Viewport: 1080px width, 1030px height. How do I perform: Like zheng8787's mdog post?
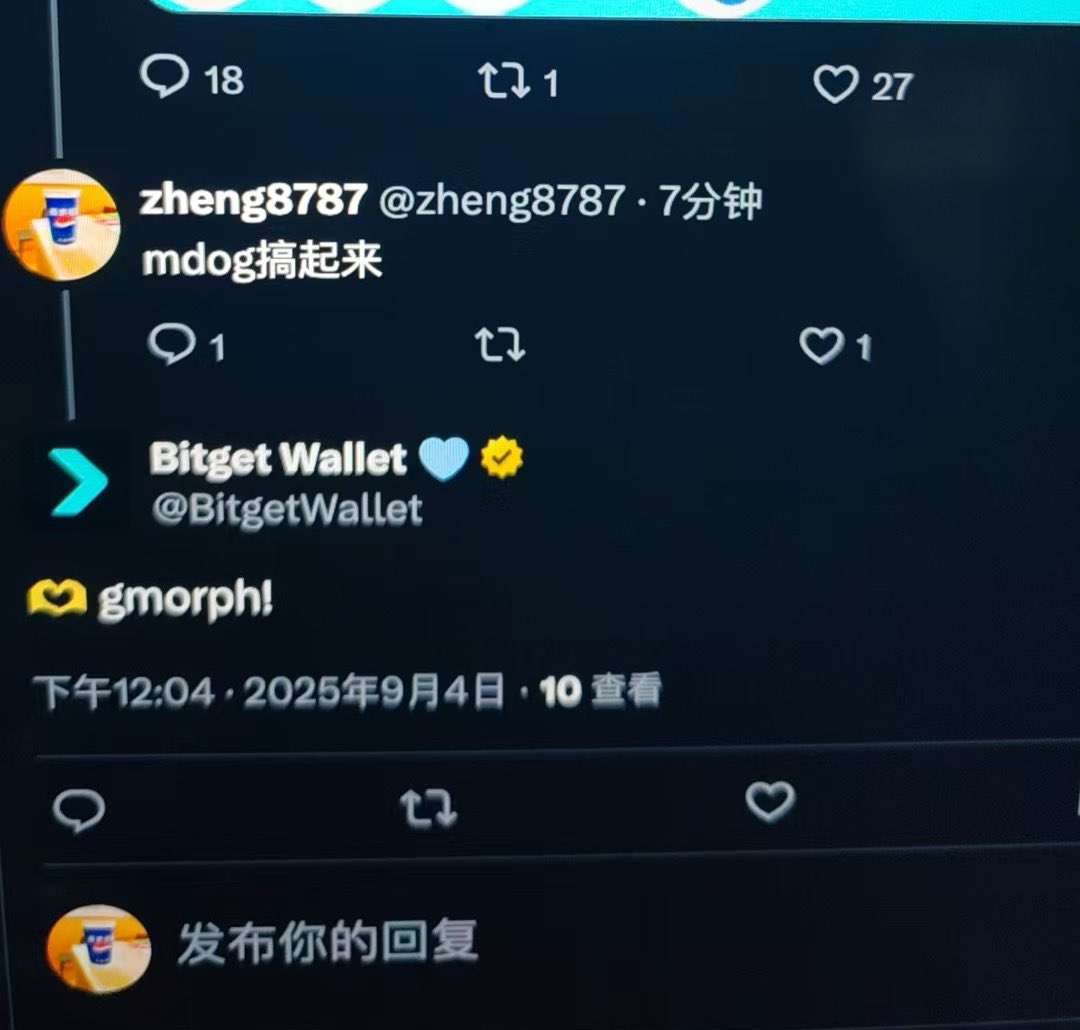(822, 347)
